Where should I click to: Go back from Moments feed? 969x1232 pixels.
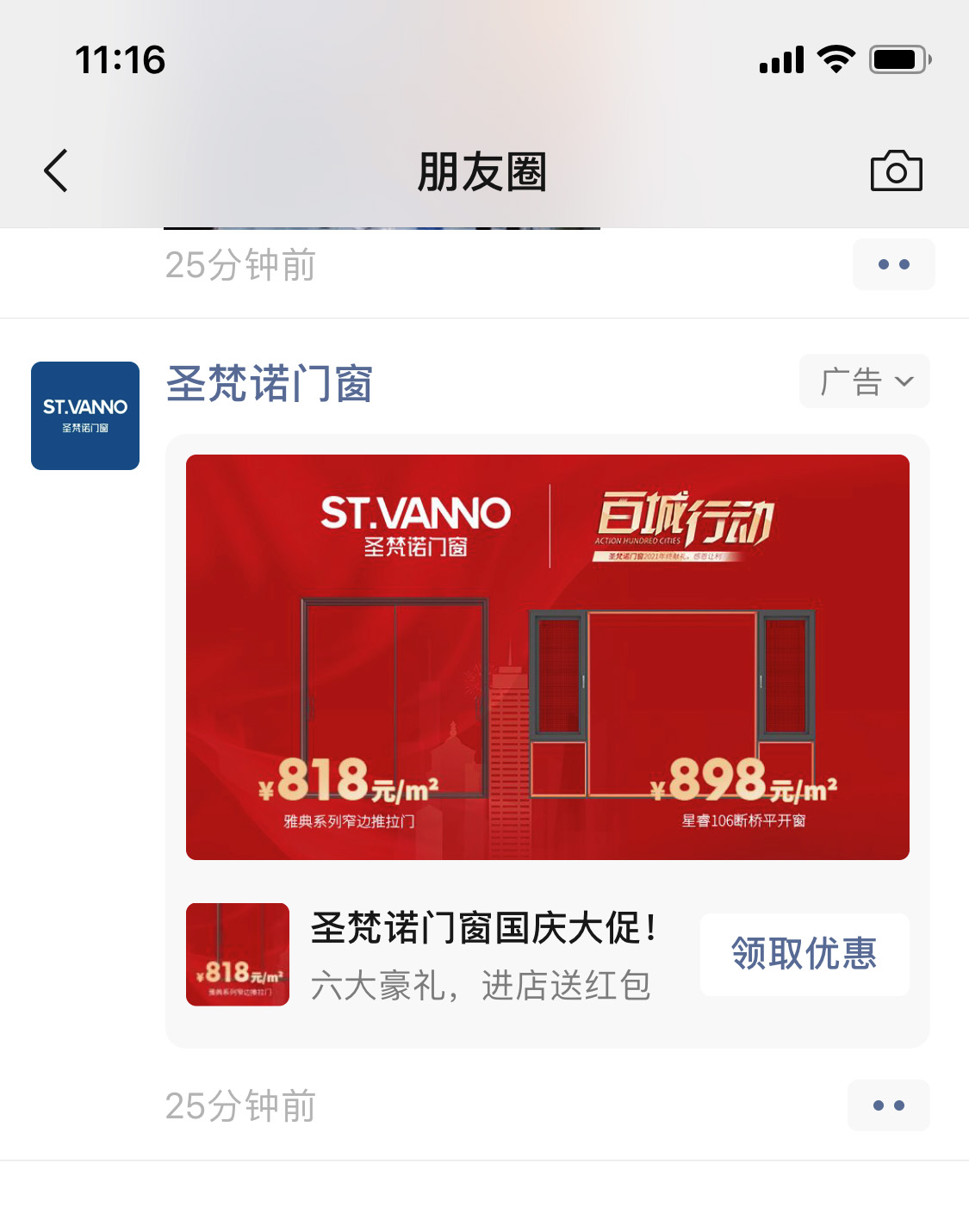pos(56,170)
